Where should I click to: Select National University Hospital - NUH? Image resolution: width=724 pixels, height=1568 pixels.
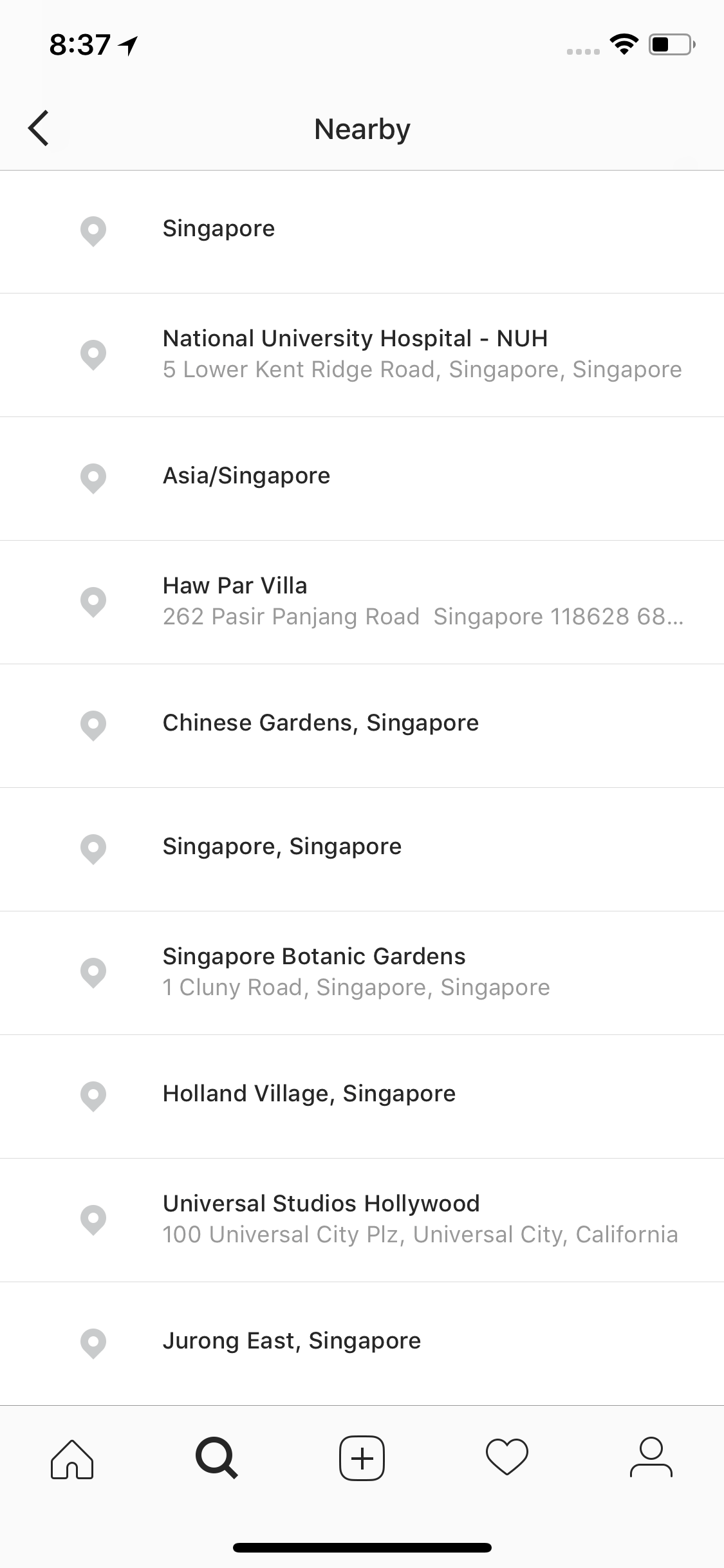pyautogui.click(x=362, y=355)
